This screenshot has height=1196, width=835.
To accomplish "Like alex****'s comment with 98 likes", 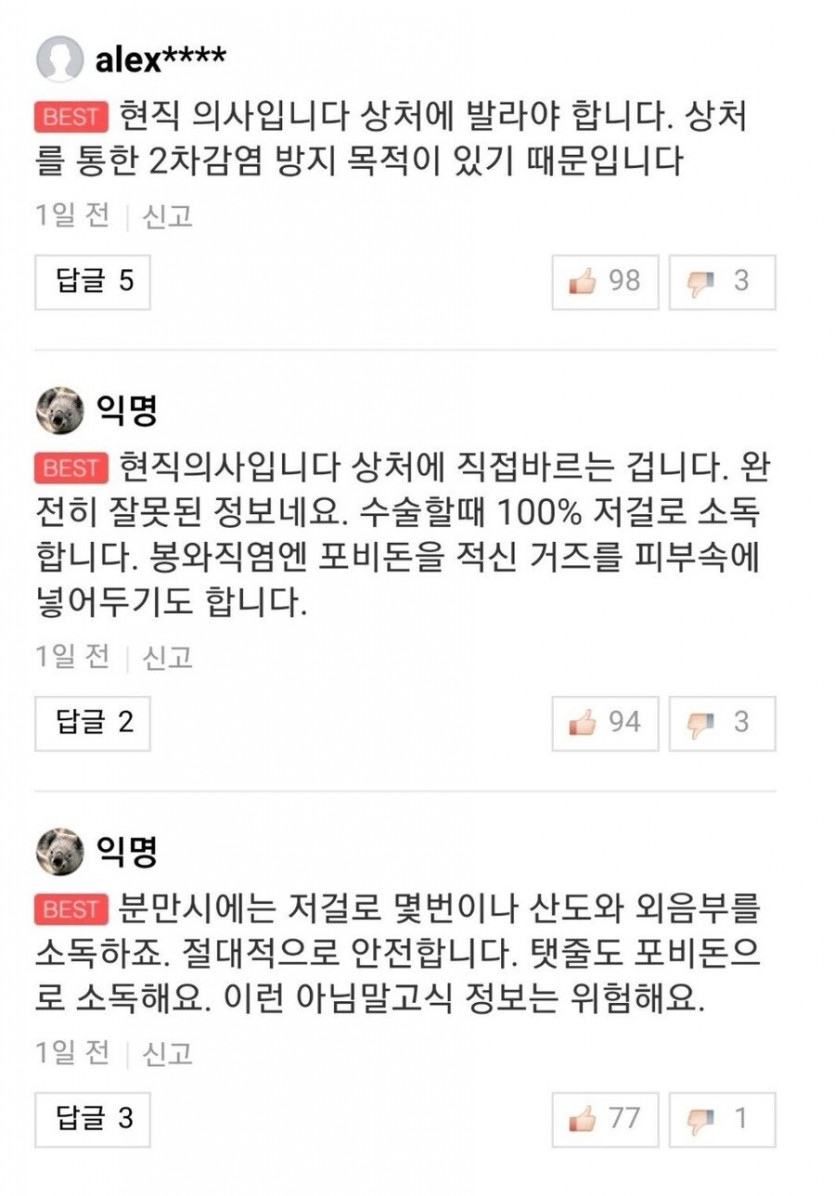I will 605,281.
